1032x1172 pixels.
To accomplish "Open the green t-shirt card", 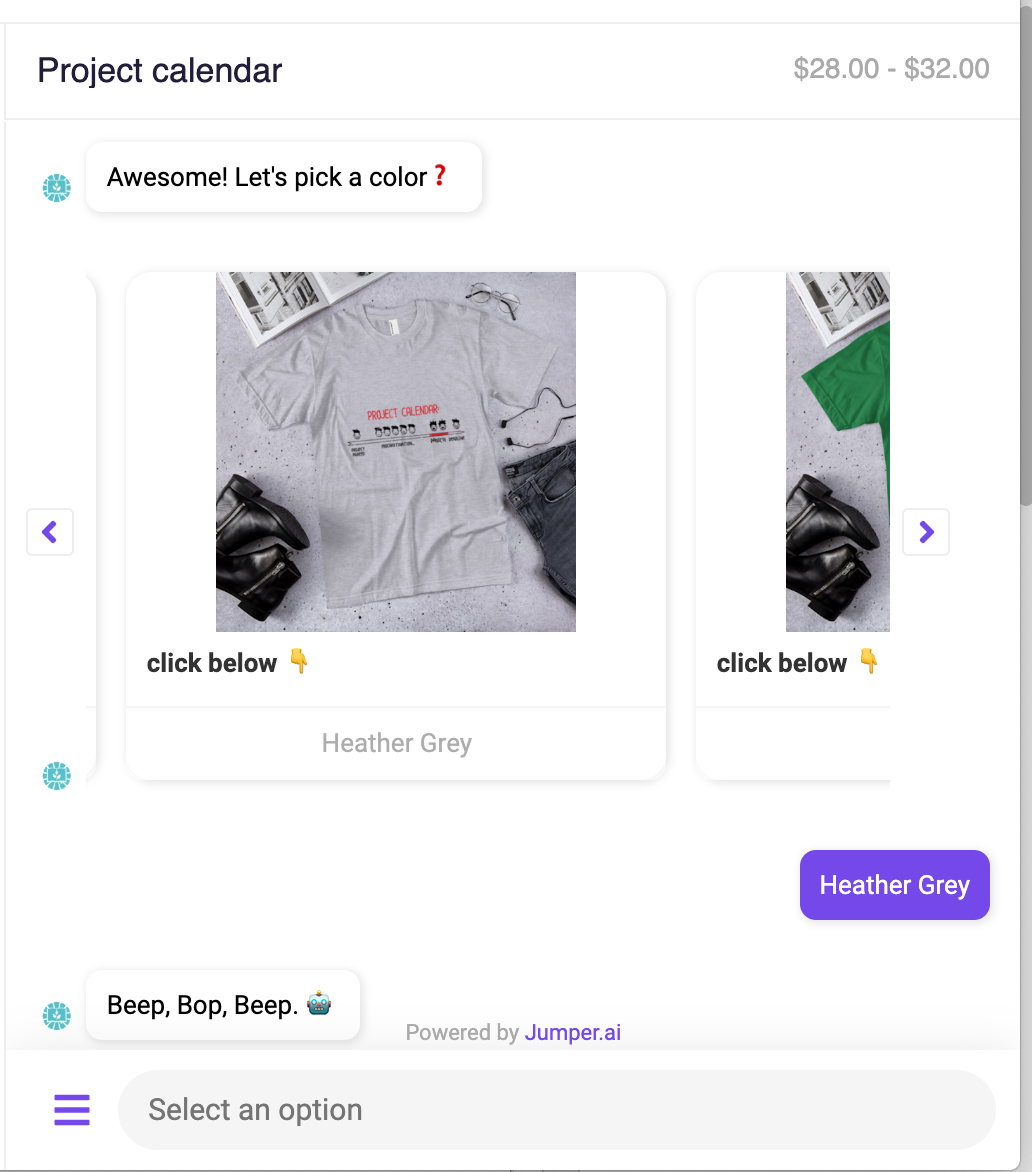I will point(838,452).
